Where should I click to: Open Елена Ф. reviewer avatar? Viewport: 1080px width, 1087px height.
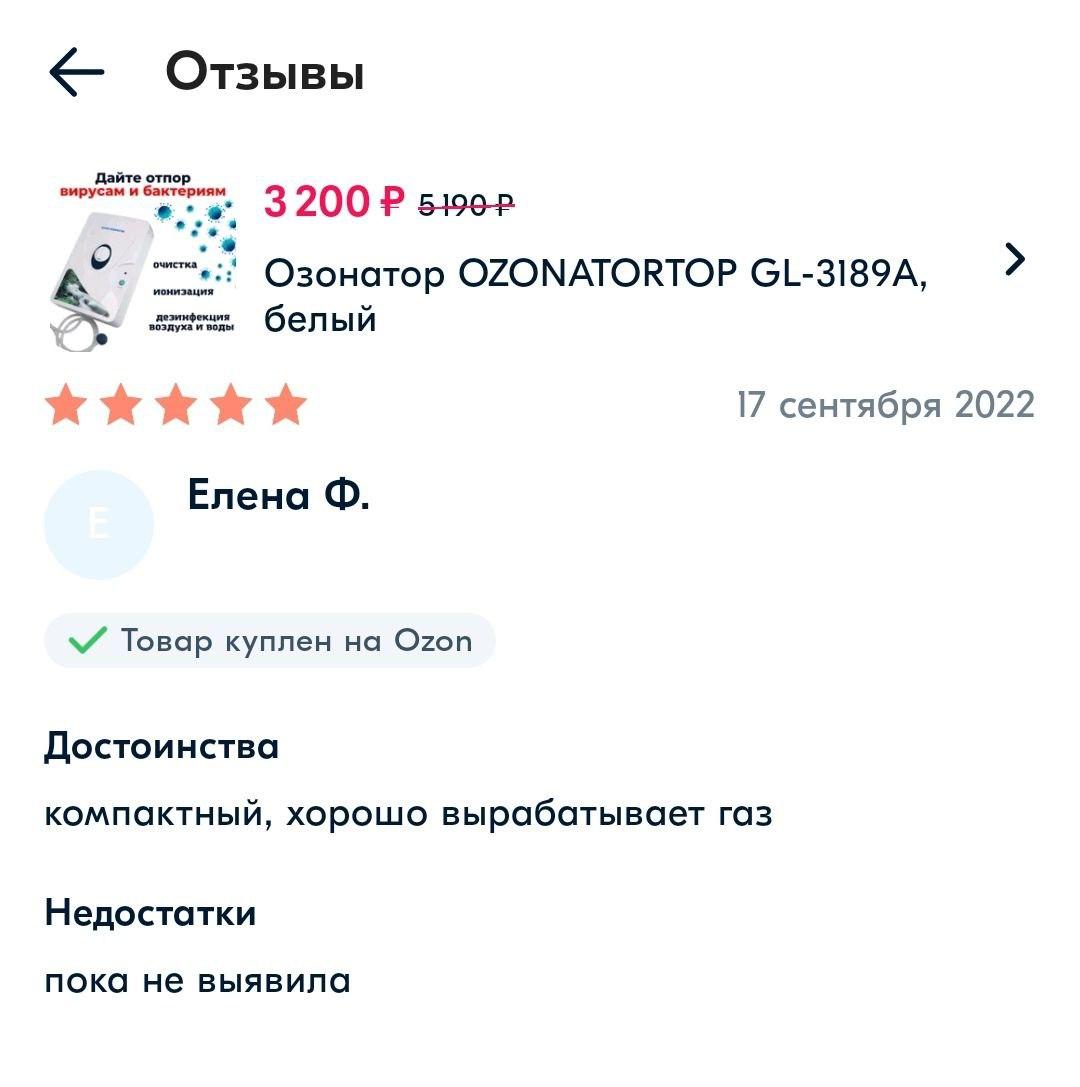pos(98,525)
